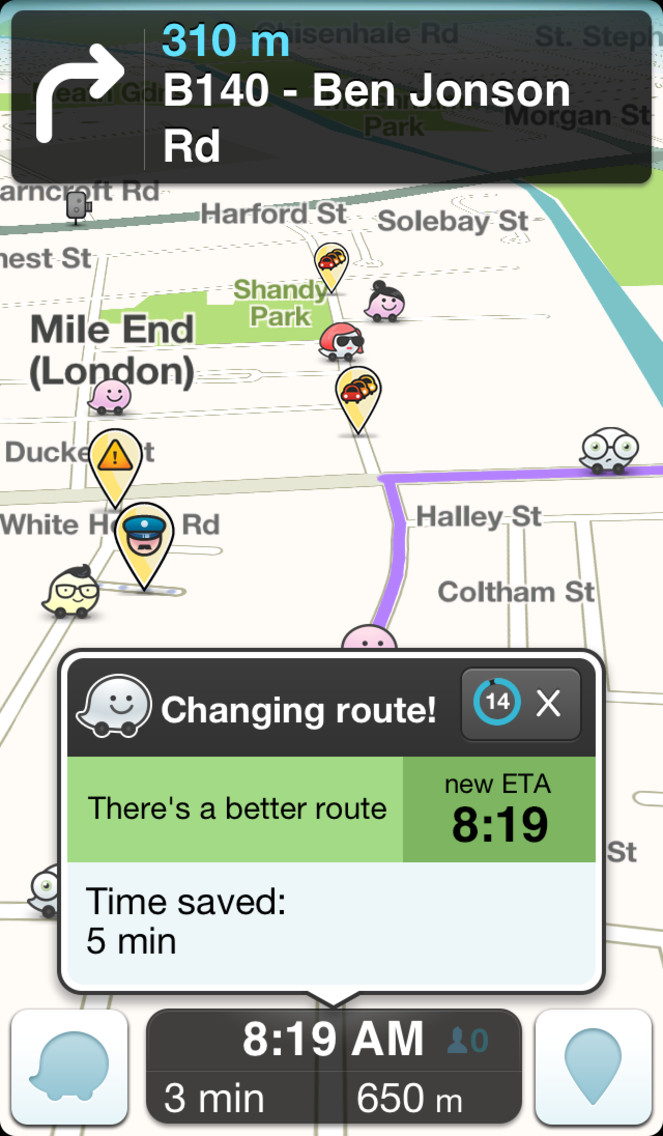Tap the Wazer with red hair and sunglasses
Viewport: 663px width, 1136px height.
[x=341, y=342]
